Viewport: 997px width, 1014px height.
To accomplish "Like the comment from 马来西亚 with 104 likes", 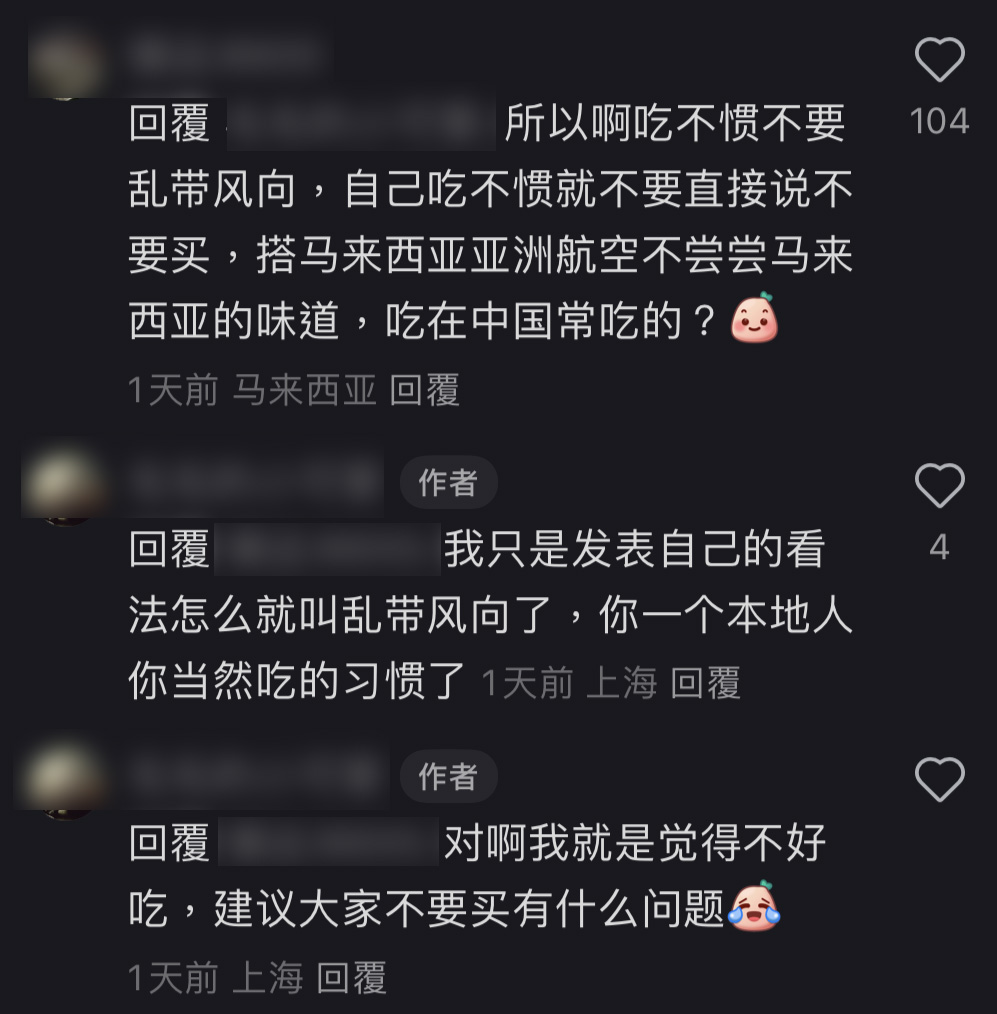I will [939, 62].
